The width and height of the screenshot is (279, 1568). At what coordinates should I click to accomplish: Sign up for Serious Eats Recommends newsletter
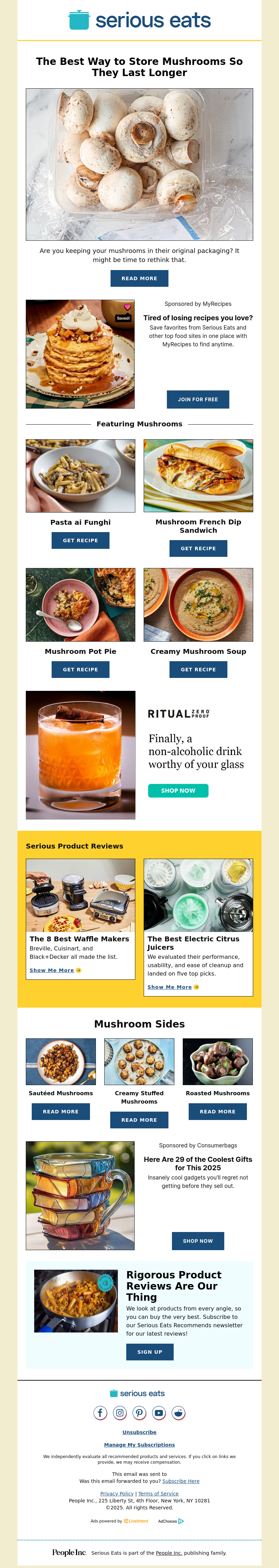click(150, 1352)
